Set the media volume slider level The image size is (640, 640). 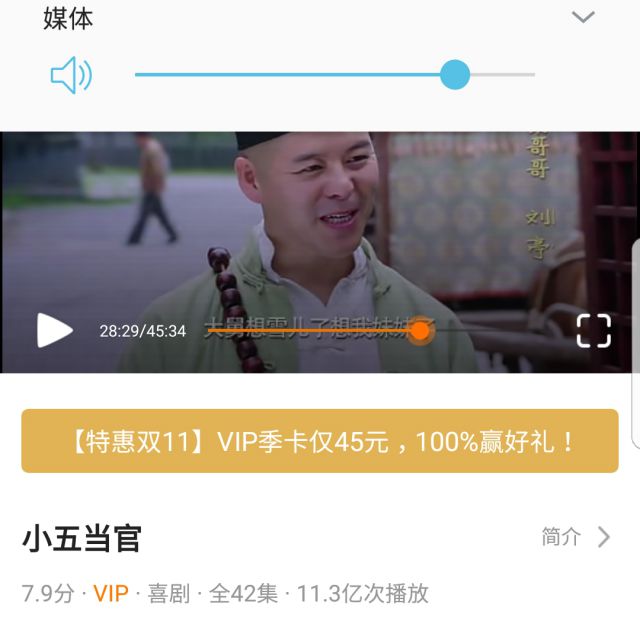pos(455,75)
